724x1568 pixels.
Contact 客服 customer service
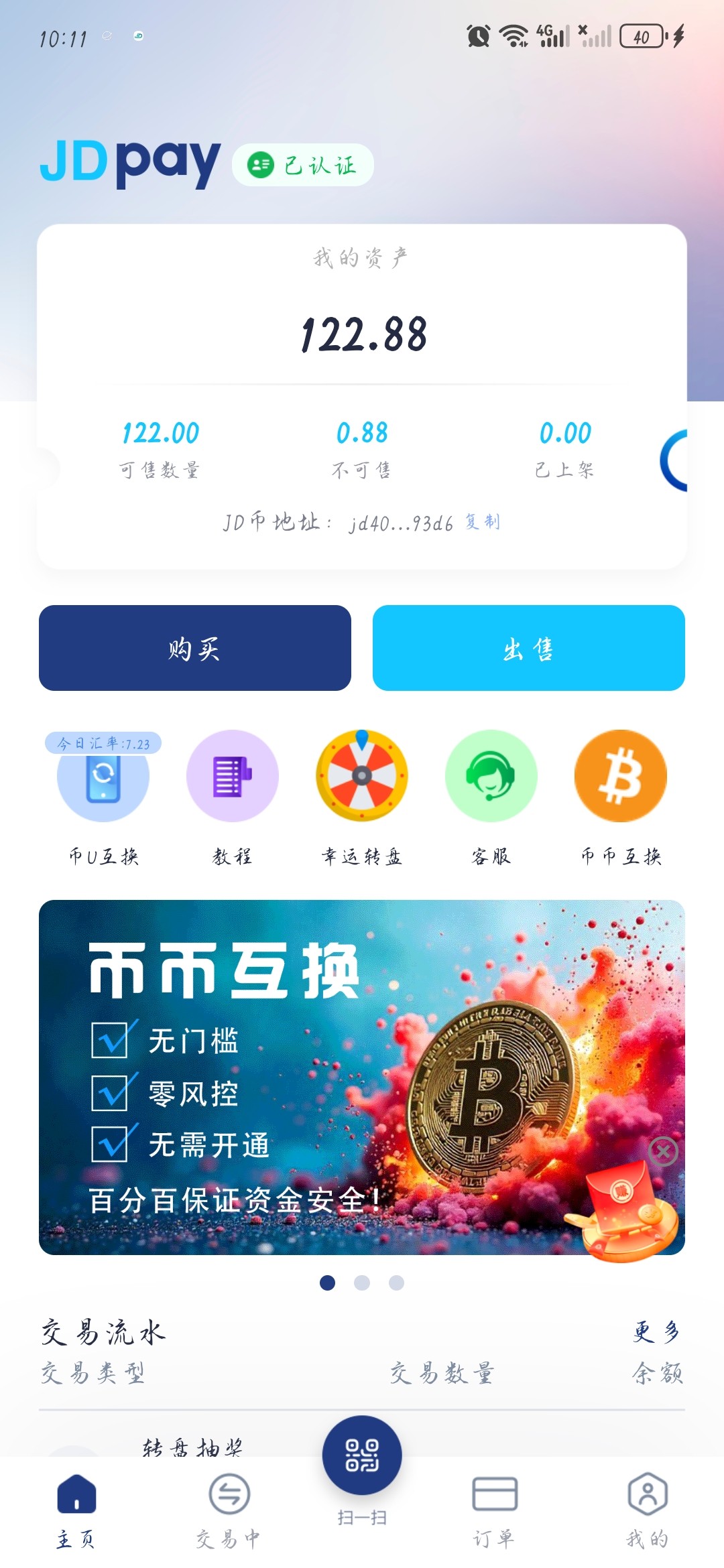[491, 797]
